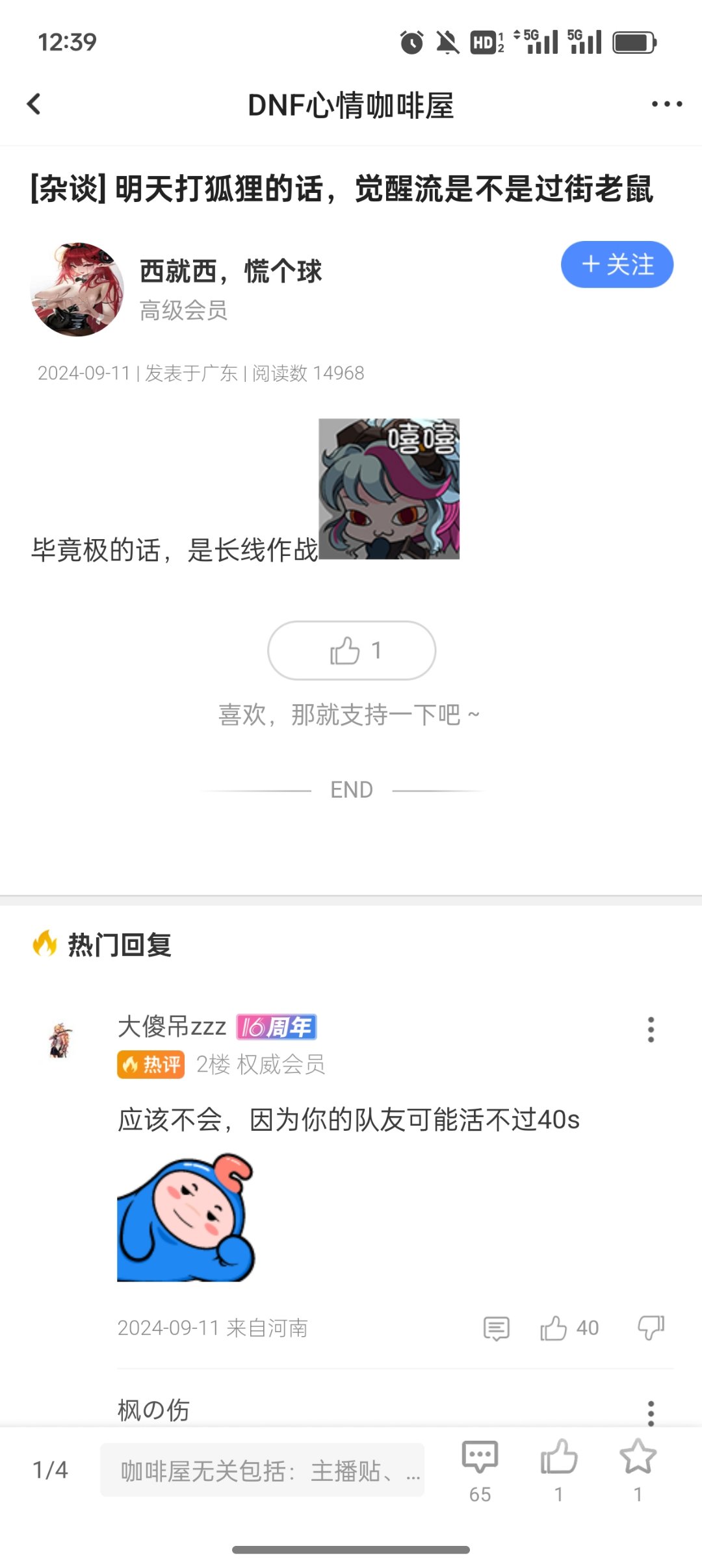Upvote 大傻吊zzz's comment with 40 likes

tap(569, 1328)
